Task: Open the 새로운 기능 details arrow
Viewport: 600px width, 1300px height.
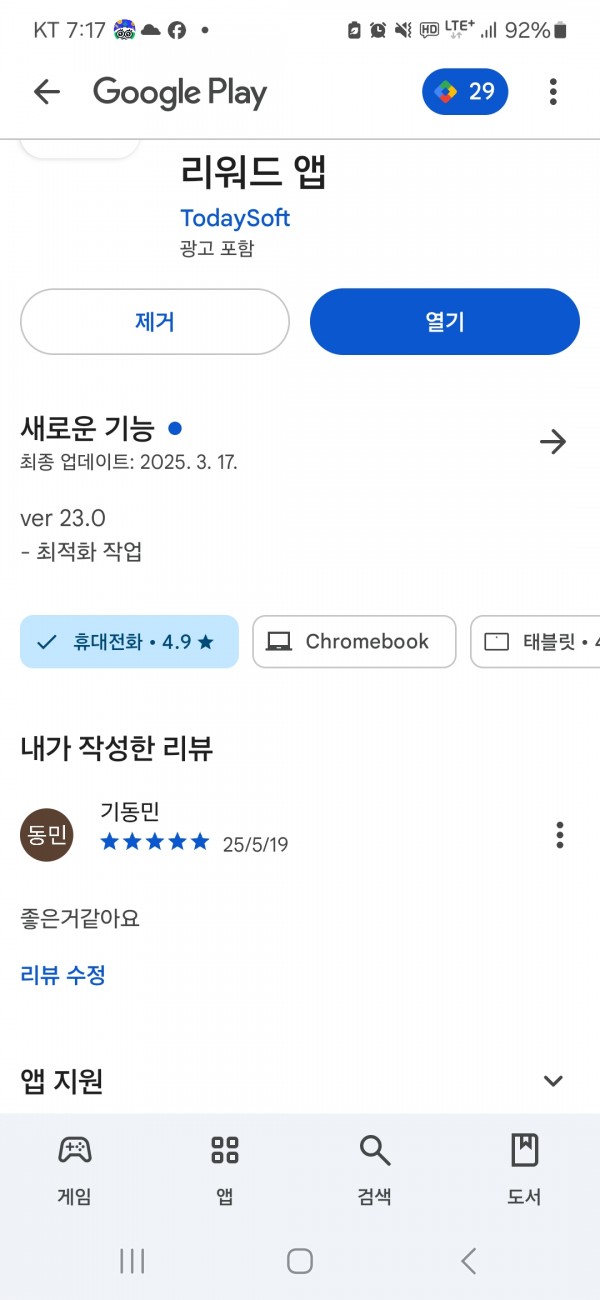Action: pyautogui.click(x=553, y=442)
